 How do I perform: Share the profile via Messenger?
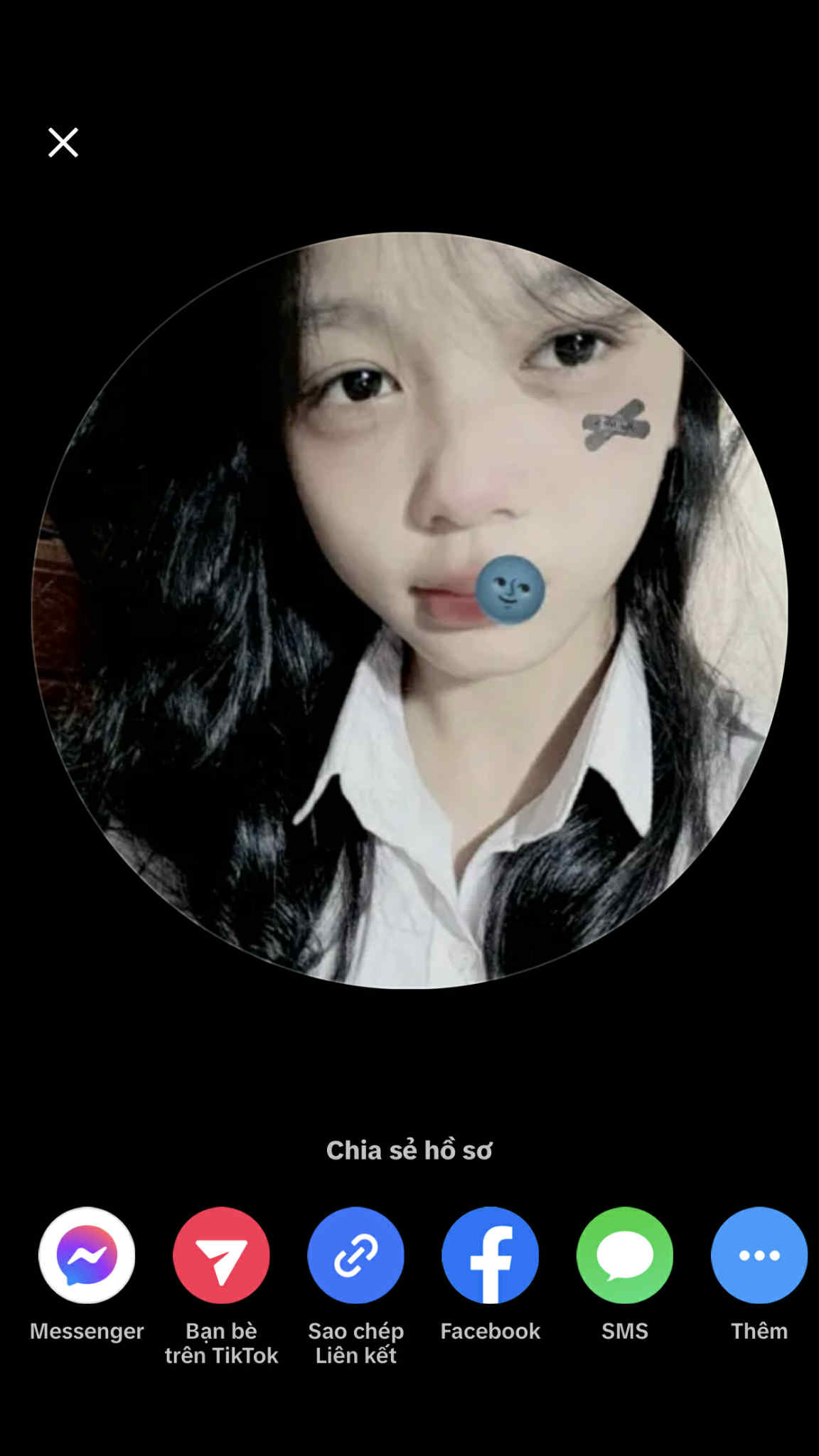(87, 1255)
